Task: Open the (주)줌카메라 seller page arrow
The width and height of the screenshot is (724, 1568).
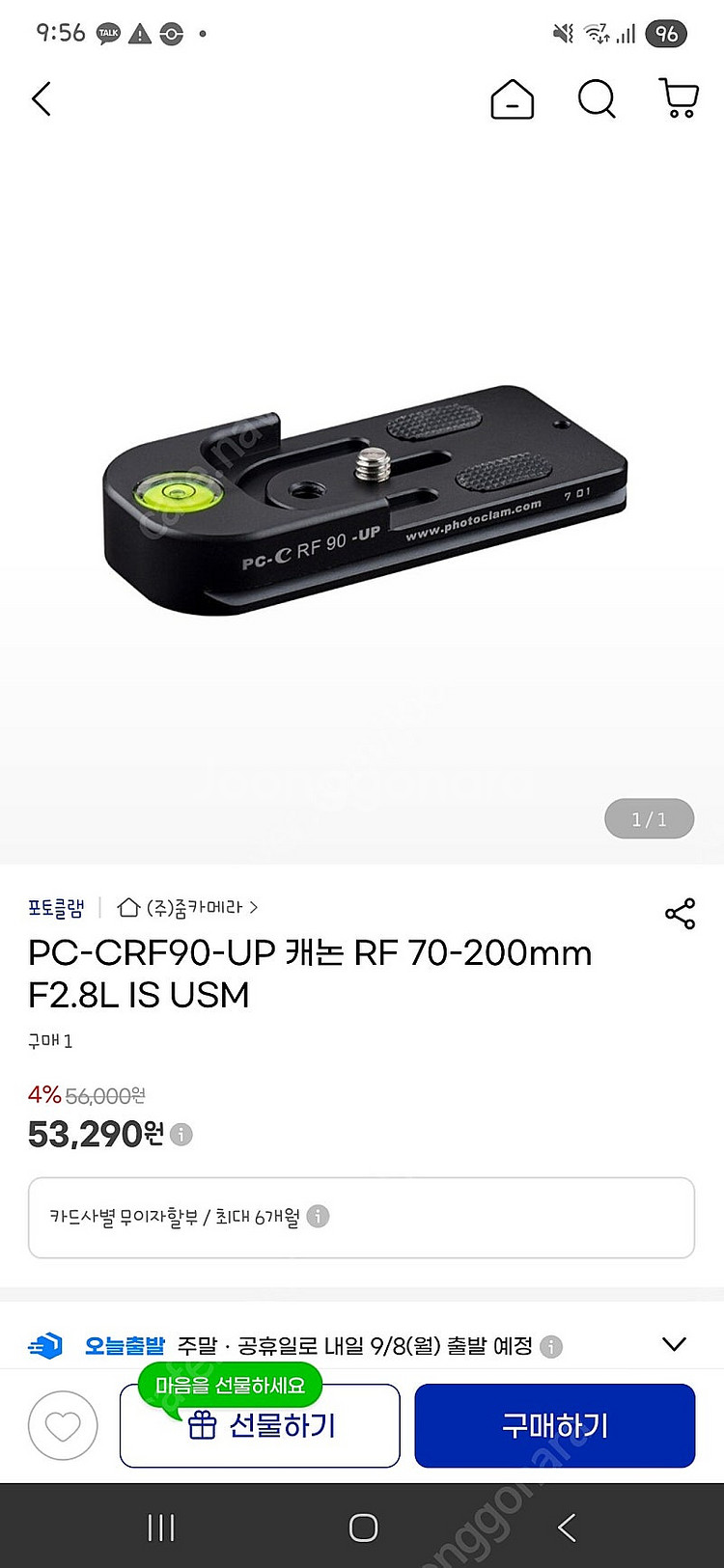Action: pyautogui.click(x=254, y=908)
